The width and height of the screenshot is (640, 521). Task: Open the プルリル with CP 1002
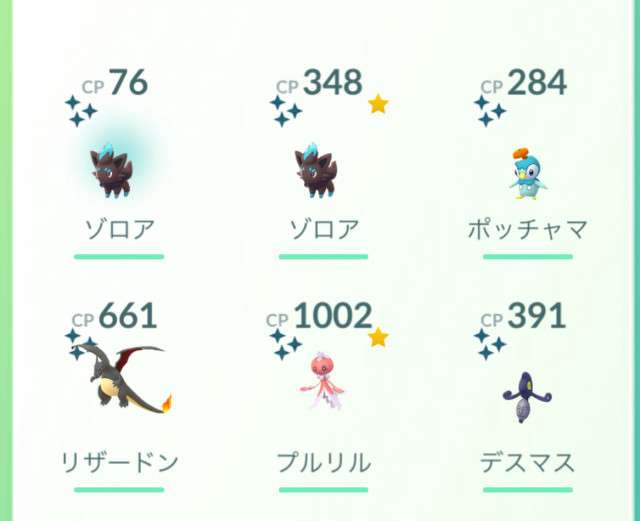tap(322, 382)
